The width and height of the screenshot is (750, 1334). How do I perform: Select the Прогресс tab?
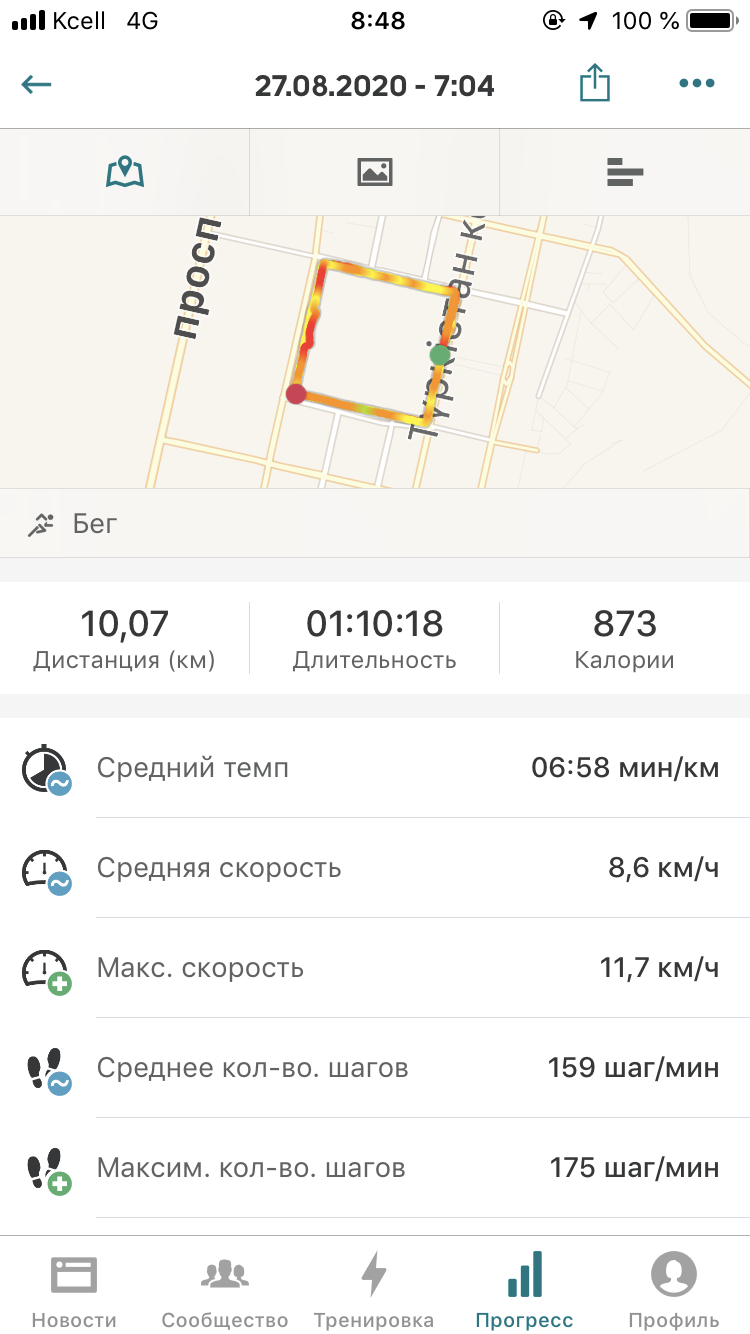pos(524,1288)
